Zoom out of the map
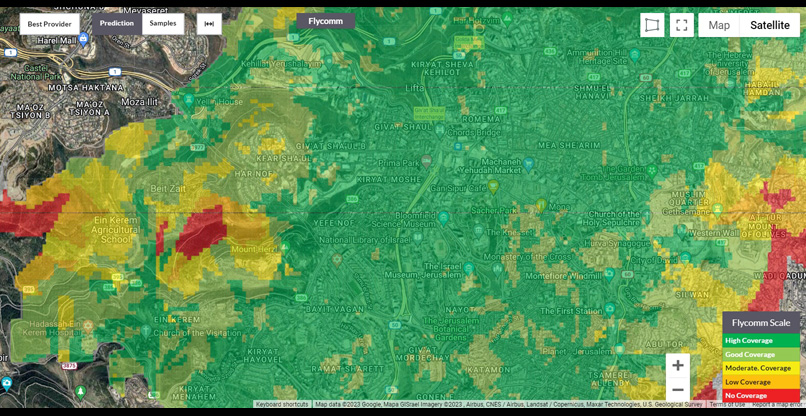The image size is (806, 416). [x=678, y=390]
